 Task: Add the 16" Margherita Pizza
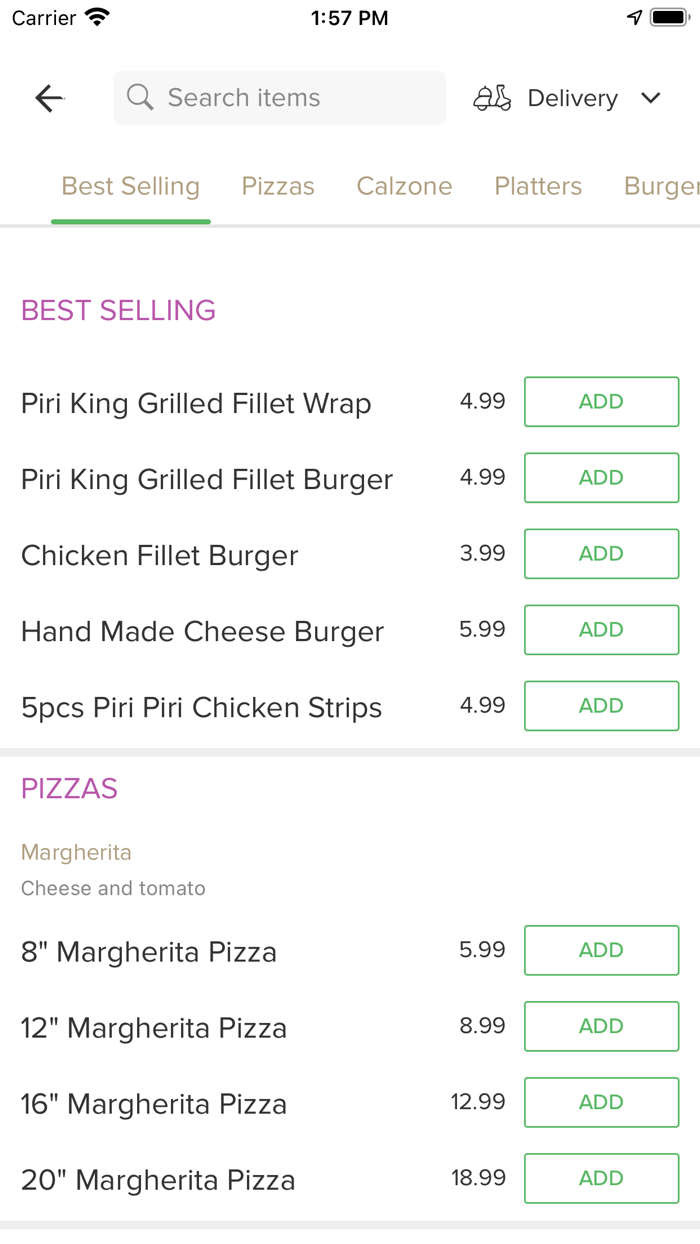601,1102
